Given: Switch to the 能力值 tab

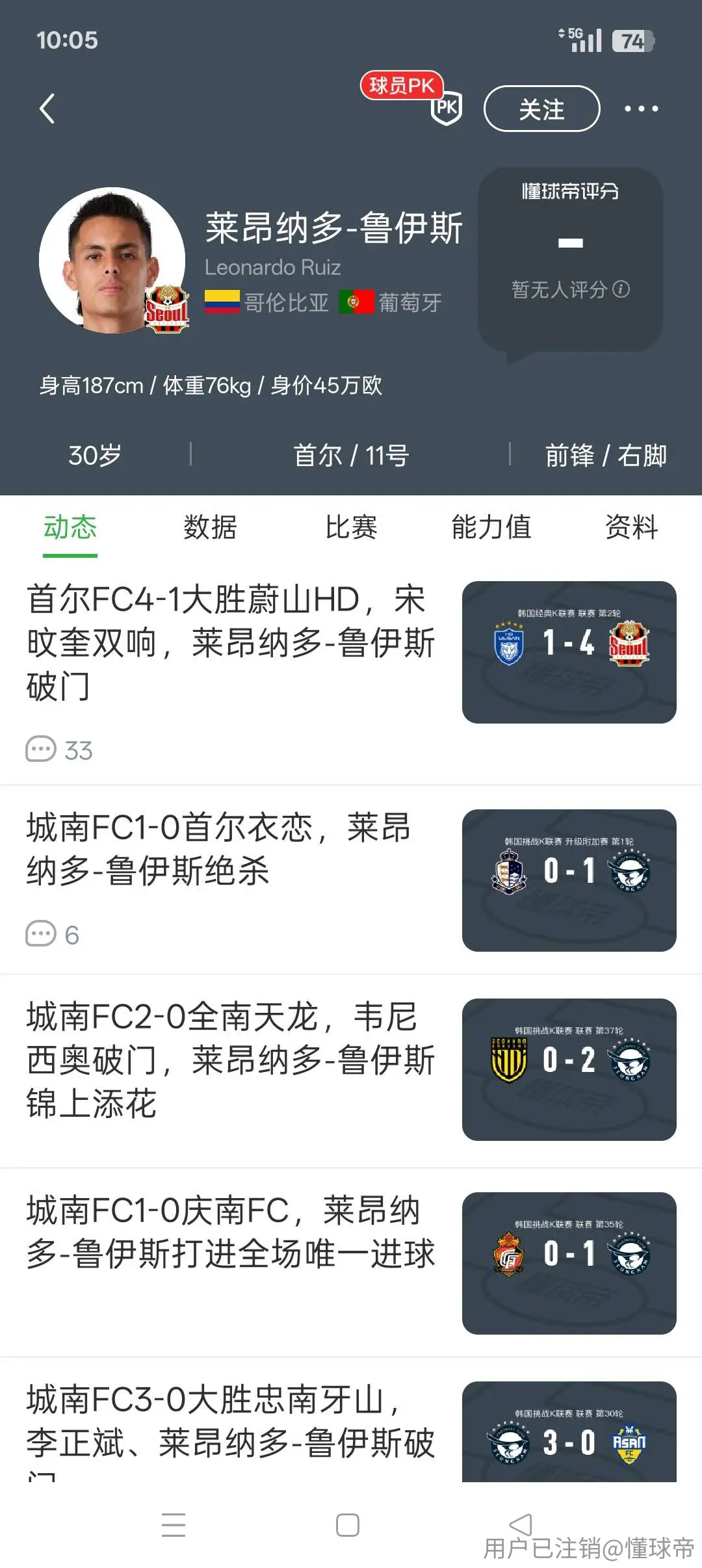Looking at the screenshot, I should pyautogui.click(x=491, y=527).
